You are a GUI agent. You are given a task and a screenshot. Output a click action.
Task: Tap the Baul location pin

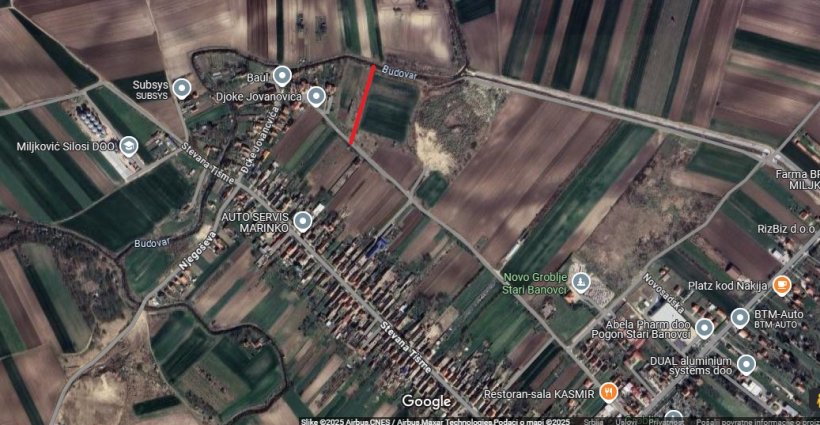tap(283, 75)
